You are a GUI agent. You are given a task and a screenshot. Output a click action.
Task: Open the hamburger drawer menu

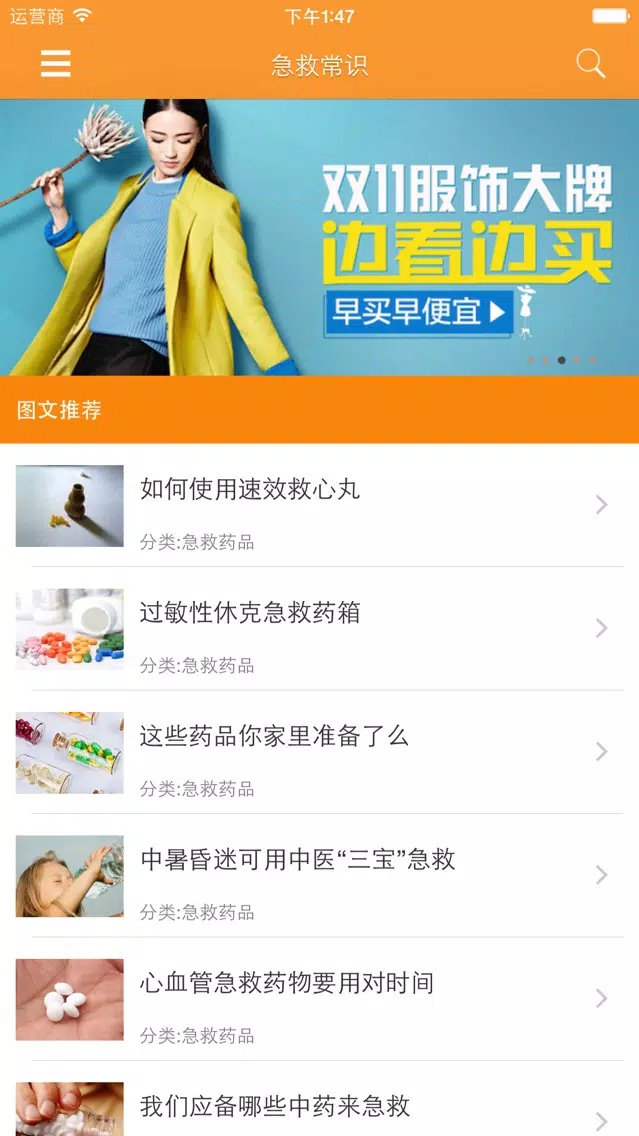55,64
